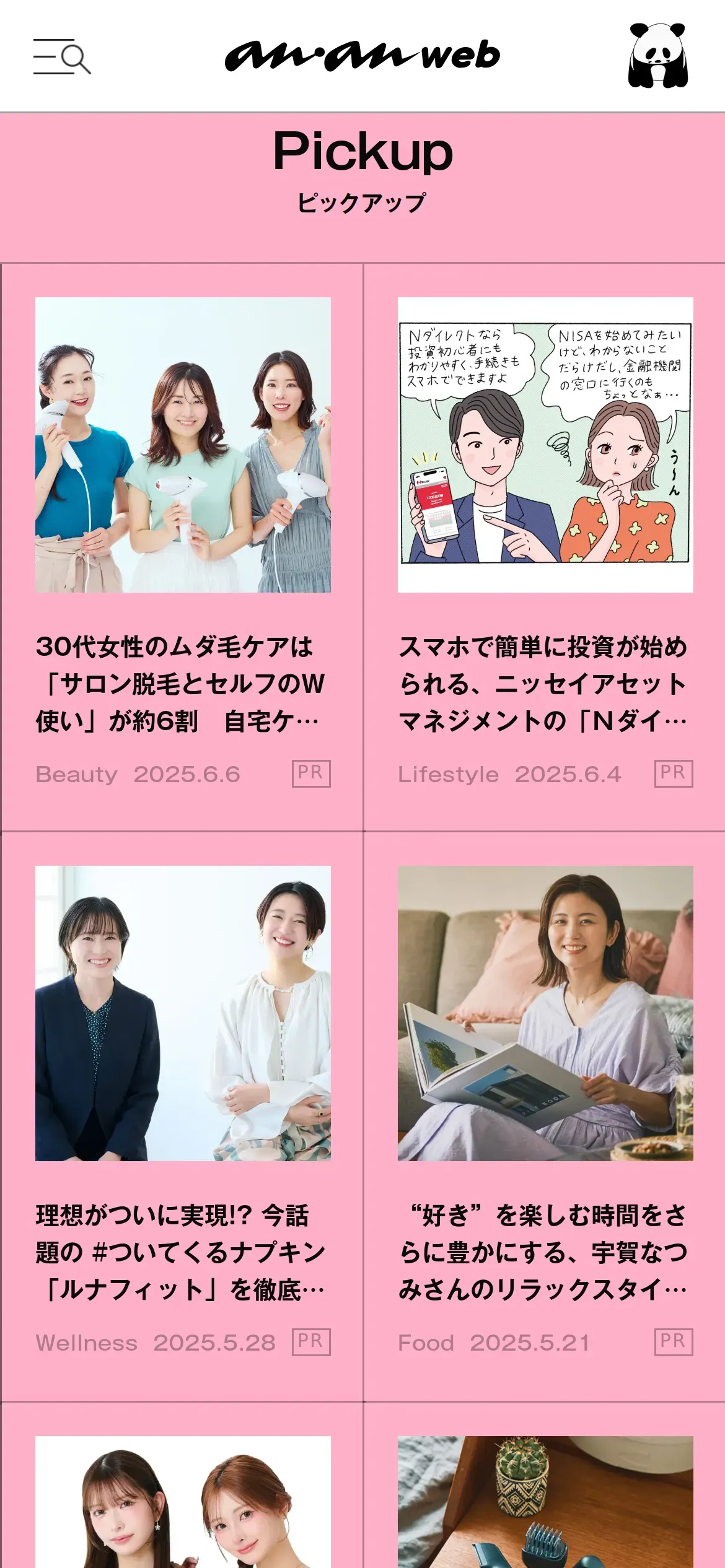Screen dimensions: 725x1568
Task: View the 宇賀なつみさん リラックスタイム article
Action: point(543,1252)
